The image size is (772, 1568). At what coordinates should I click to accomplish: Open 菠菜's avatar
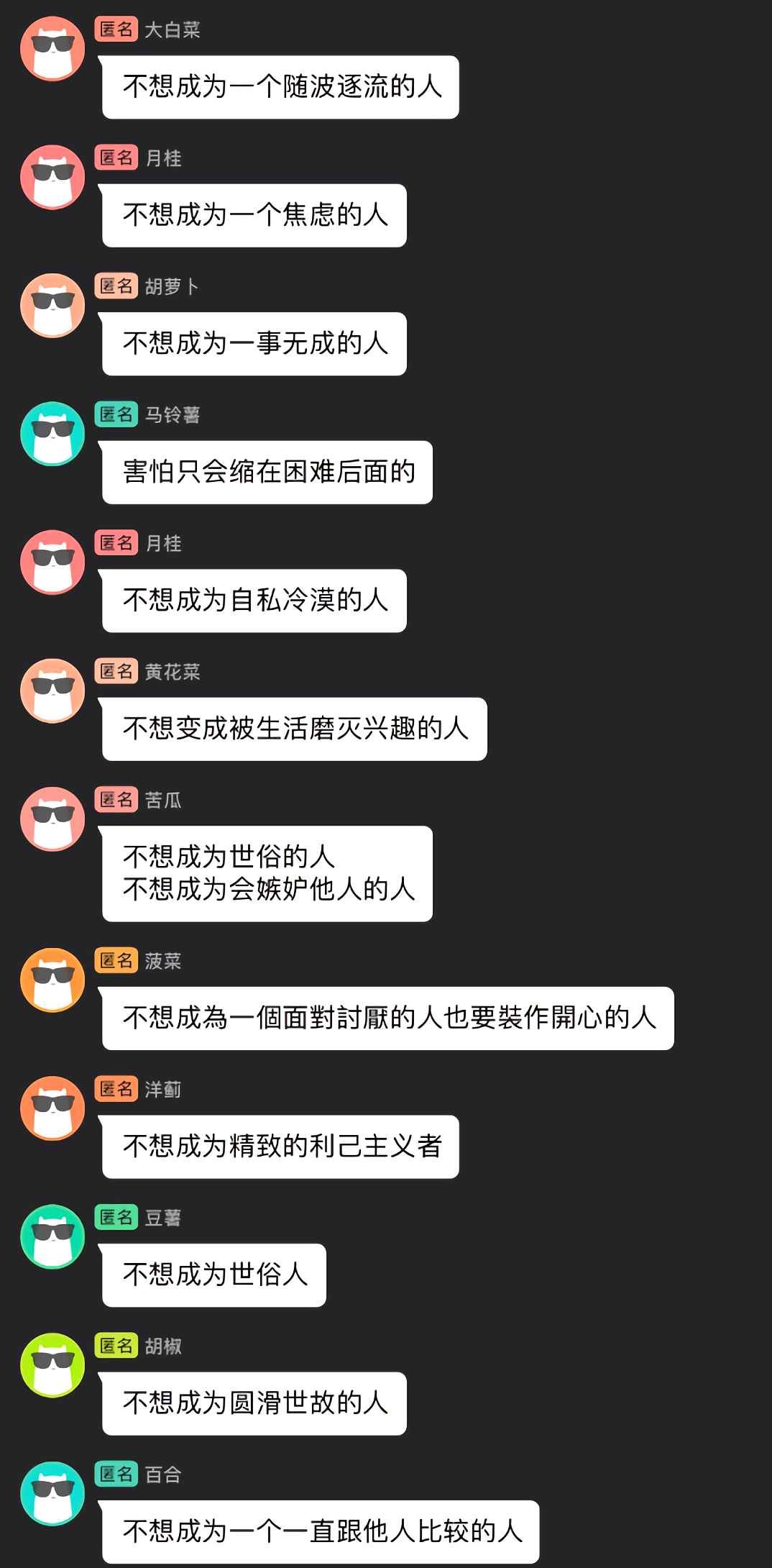pos(52,980)
